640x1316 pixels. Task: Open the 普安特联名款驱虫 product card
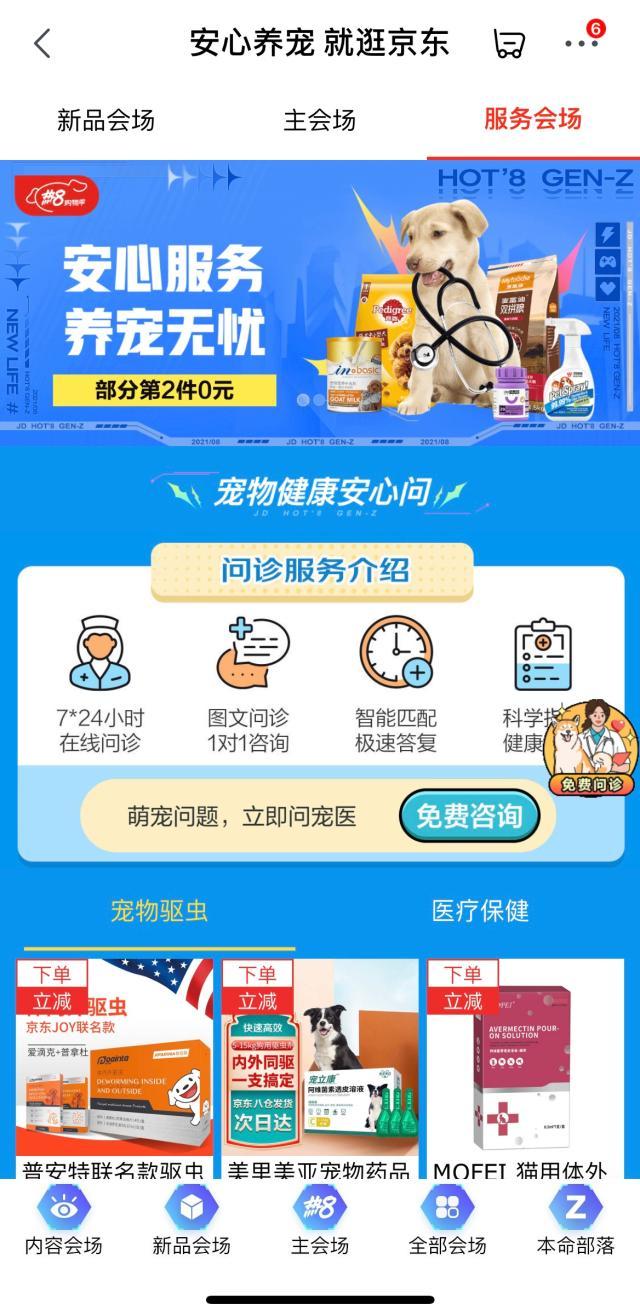tap(114, 1065)
